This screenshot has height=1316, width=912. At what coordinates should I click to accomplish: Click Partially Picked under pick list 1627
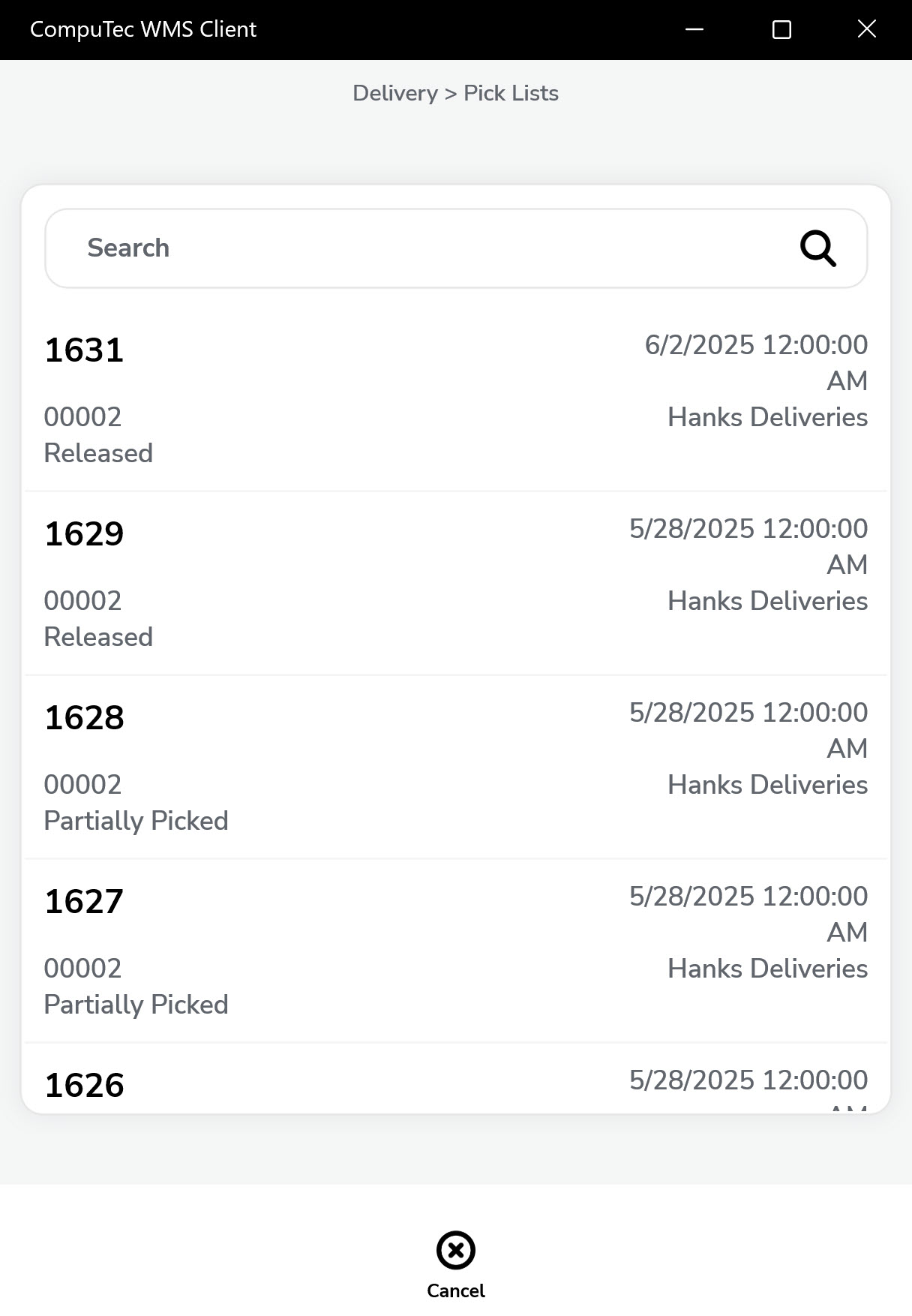[136, 1005]
